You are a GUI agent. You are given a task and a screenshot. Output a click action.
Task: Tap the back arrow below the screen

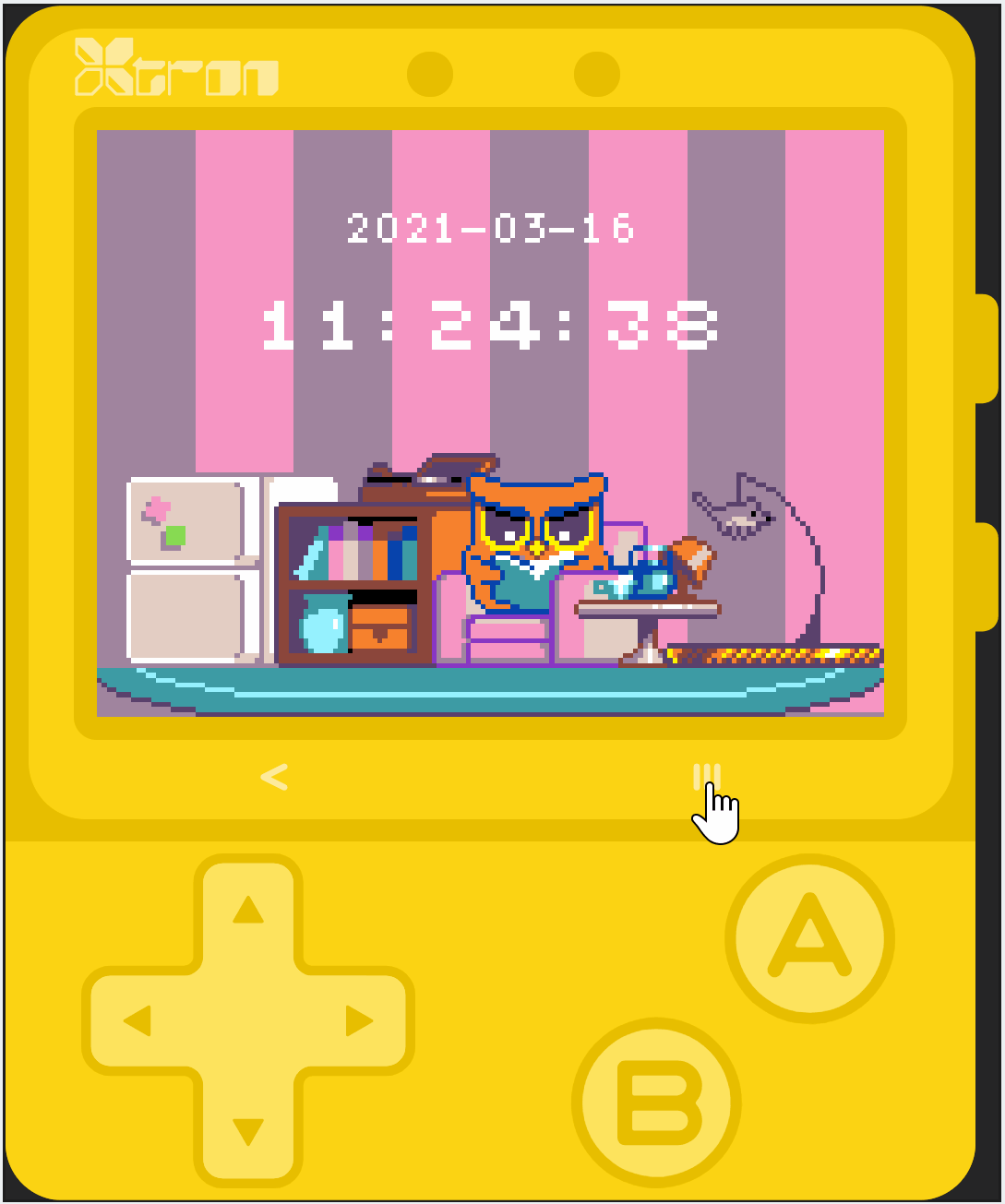point(274,777)
